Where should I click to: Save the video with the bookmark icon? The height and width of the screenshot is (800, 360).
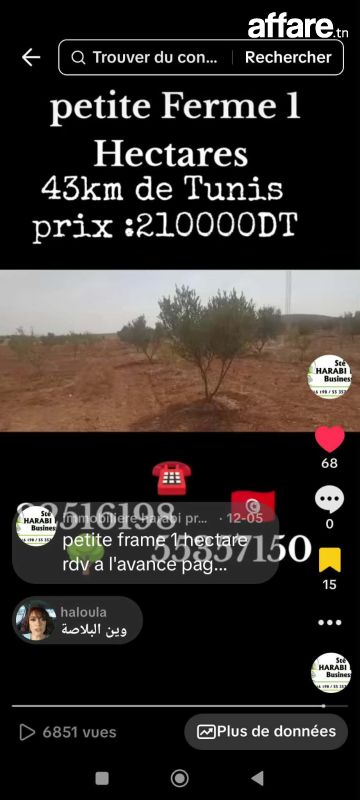click(329, 560)
